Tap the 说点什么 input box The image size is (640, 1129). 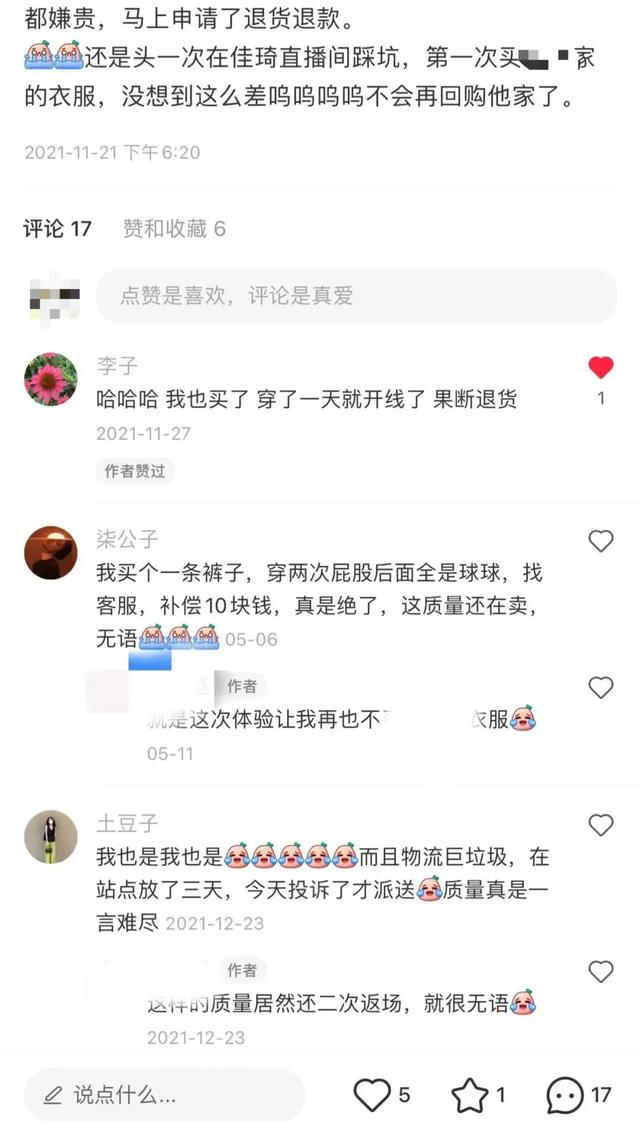(164, 1095)
